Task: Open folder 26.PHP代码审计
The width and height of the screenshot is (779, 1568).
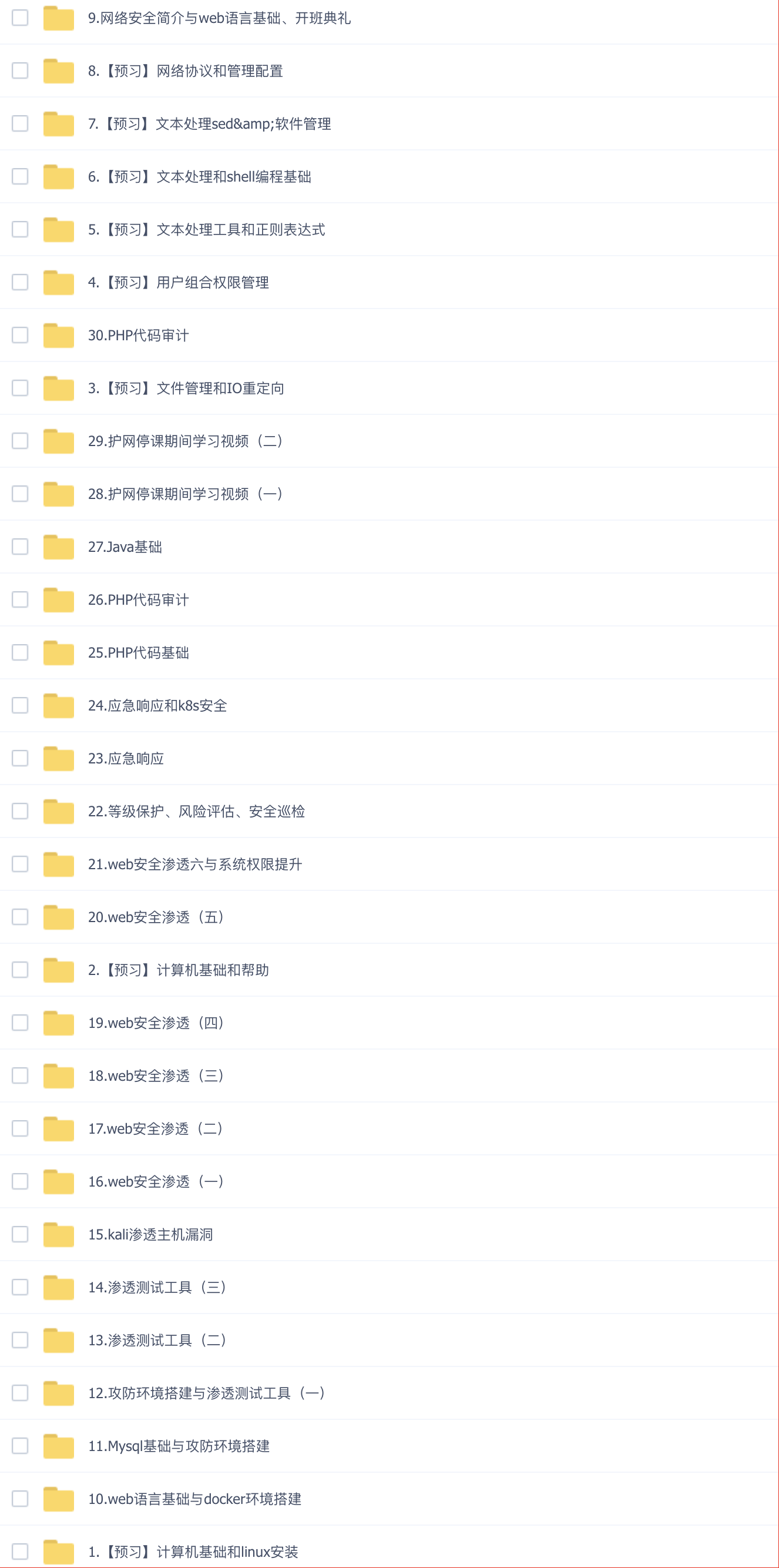Action: click(x=138, y=599)
